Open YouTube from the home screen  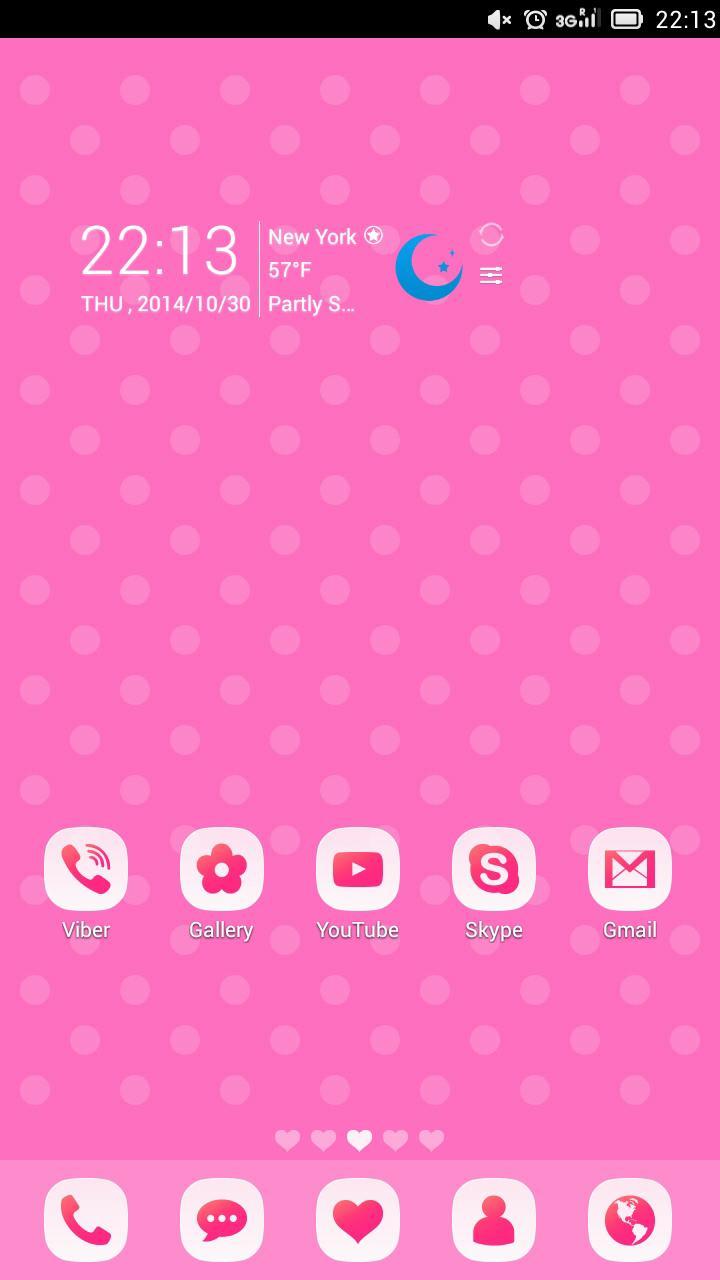(x=358, y=868)
